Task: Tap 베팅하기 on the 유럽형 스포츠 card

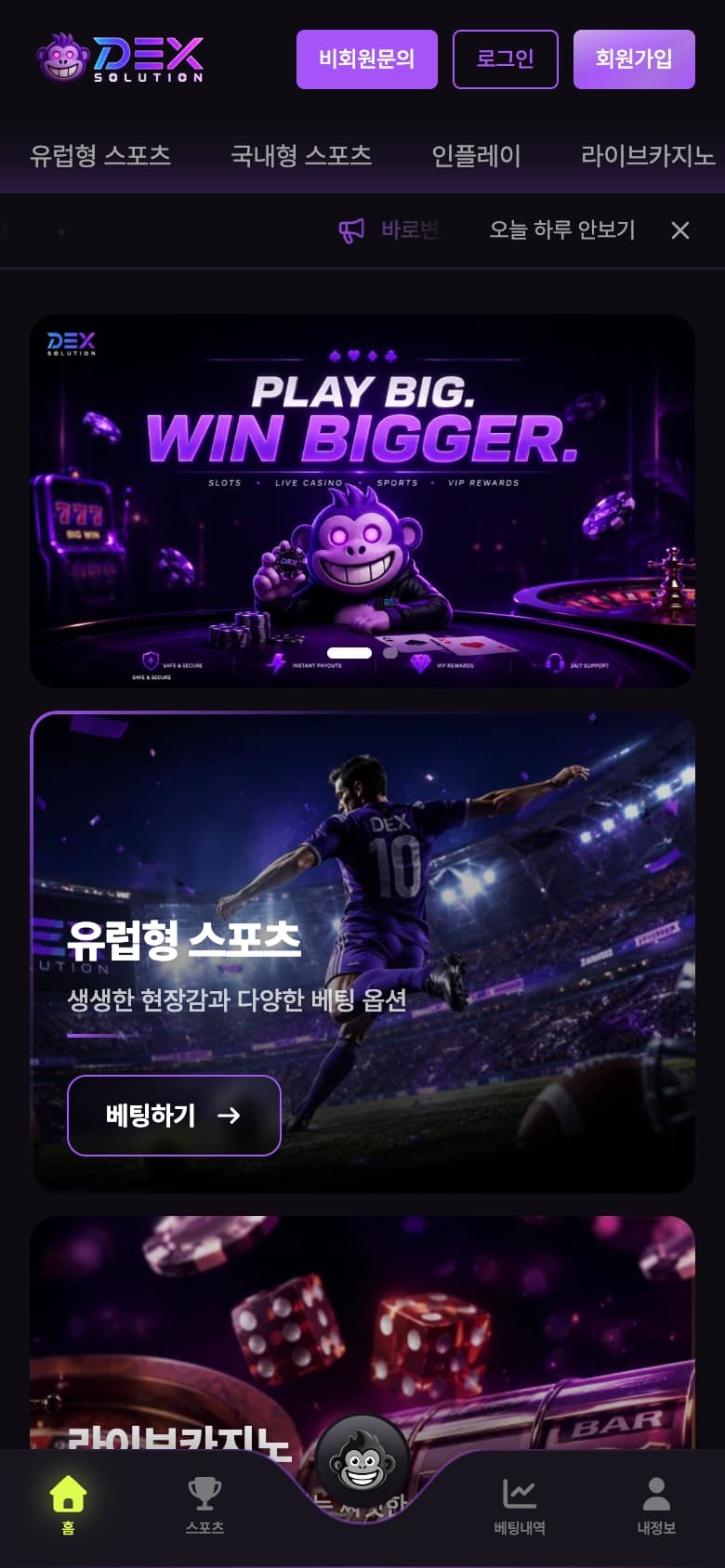Action: point(174,1116)
